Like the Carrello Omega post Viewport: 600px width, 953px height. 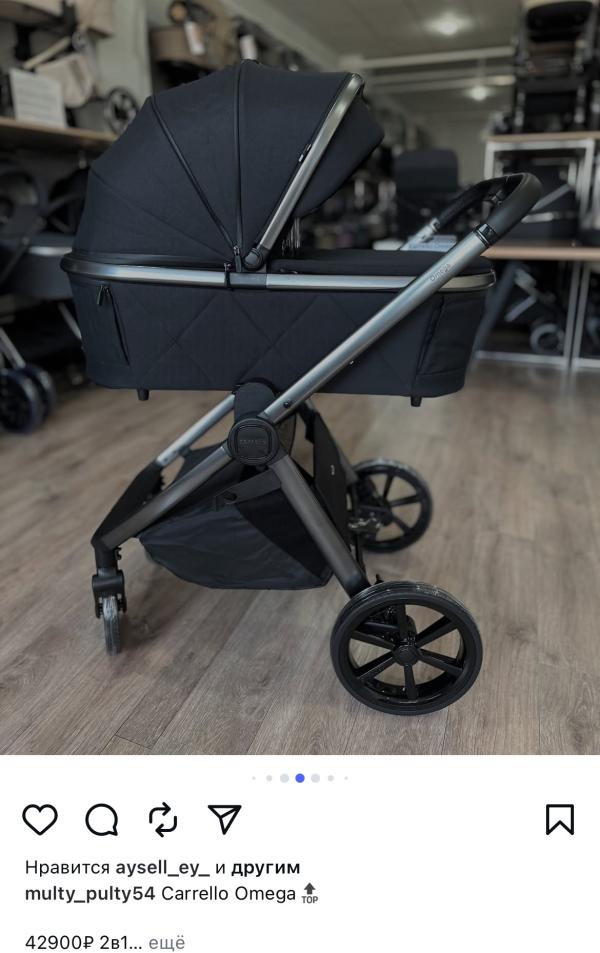point(40,820)
